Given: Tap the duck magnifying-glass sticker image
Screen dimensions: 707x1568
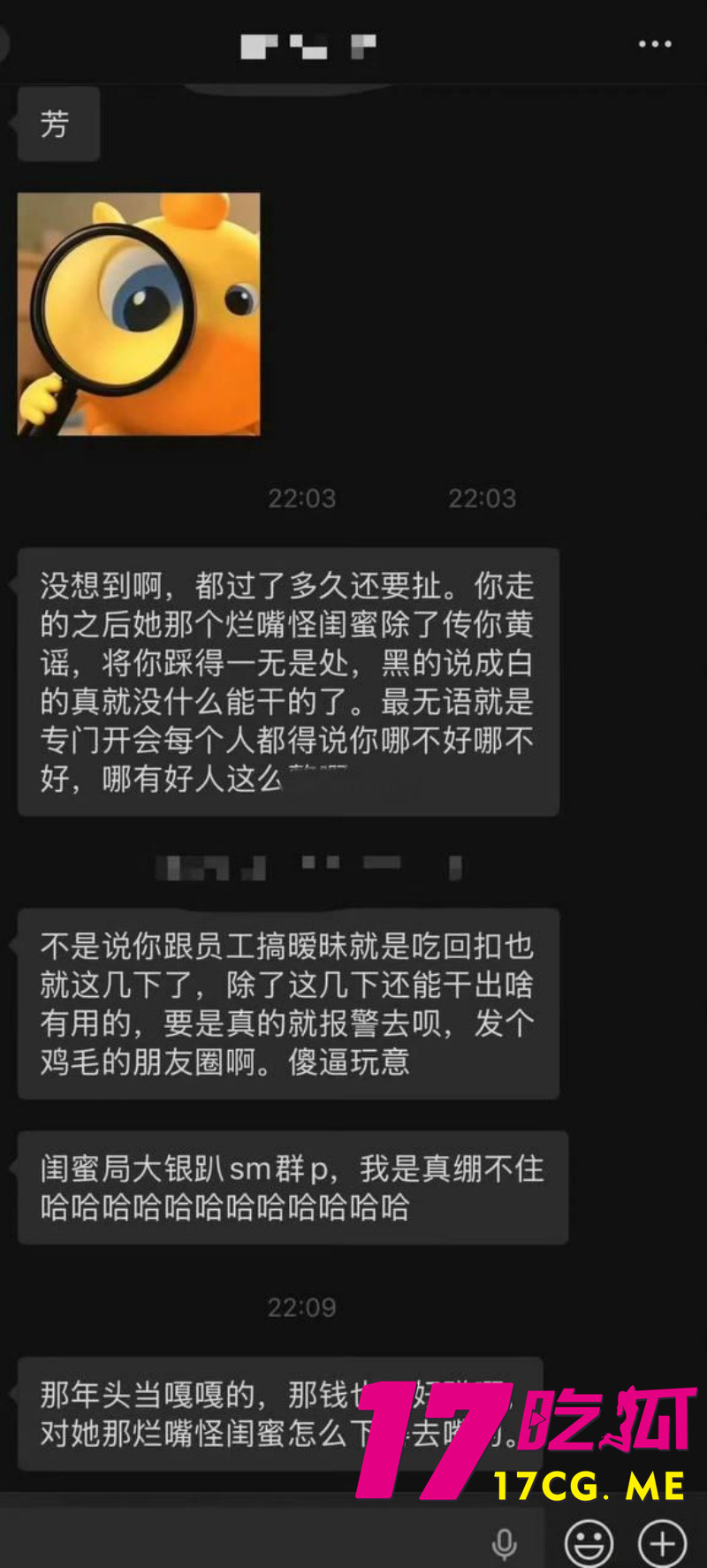Looking at the screenshot, I should tap(138, 314).
